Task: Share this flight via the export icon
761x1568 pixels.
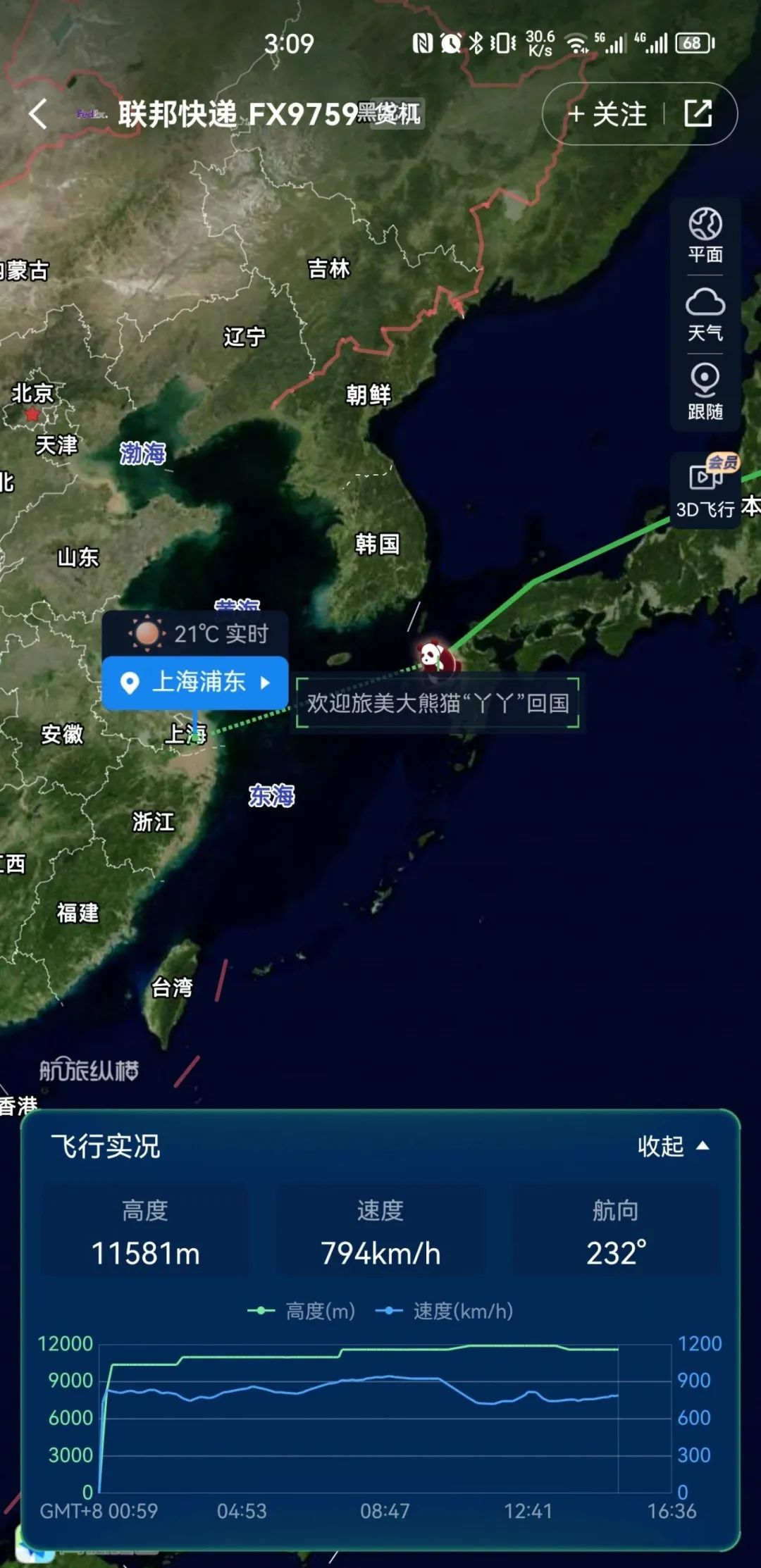Action: click(698, 113)
